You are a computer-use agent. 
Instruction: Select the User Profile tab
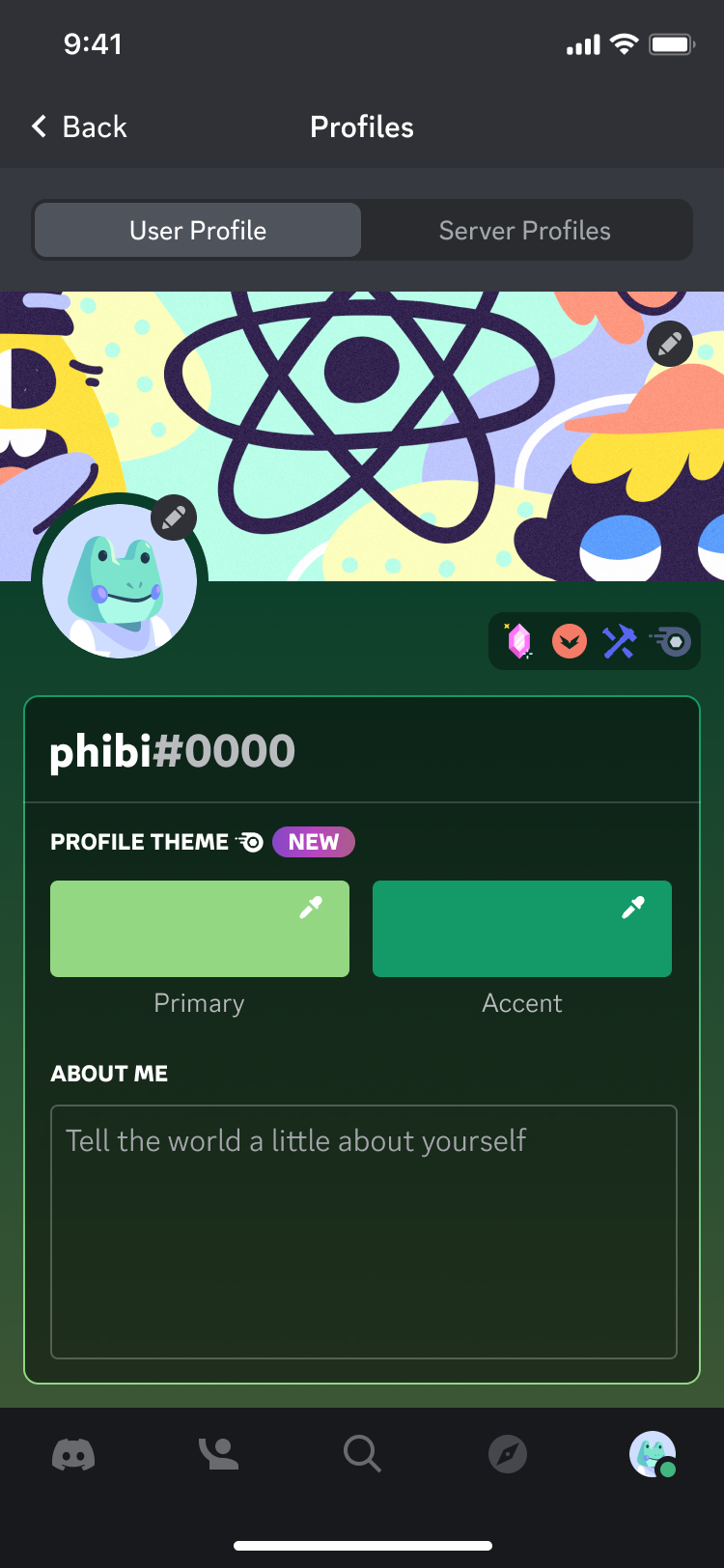click(x=197, y=230)
